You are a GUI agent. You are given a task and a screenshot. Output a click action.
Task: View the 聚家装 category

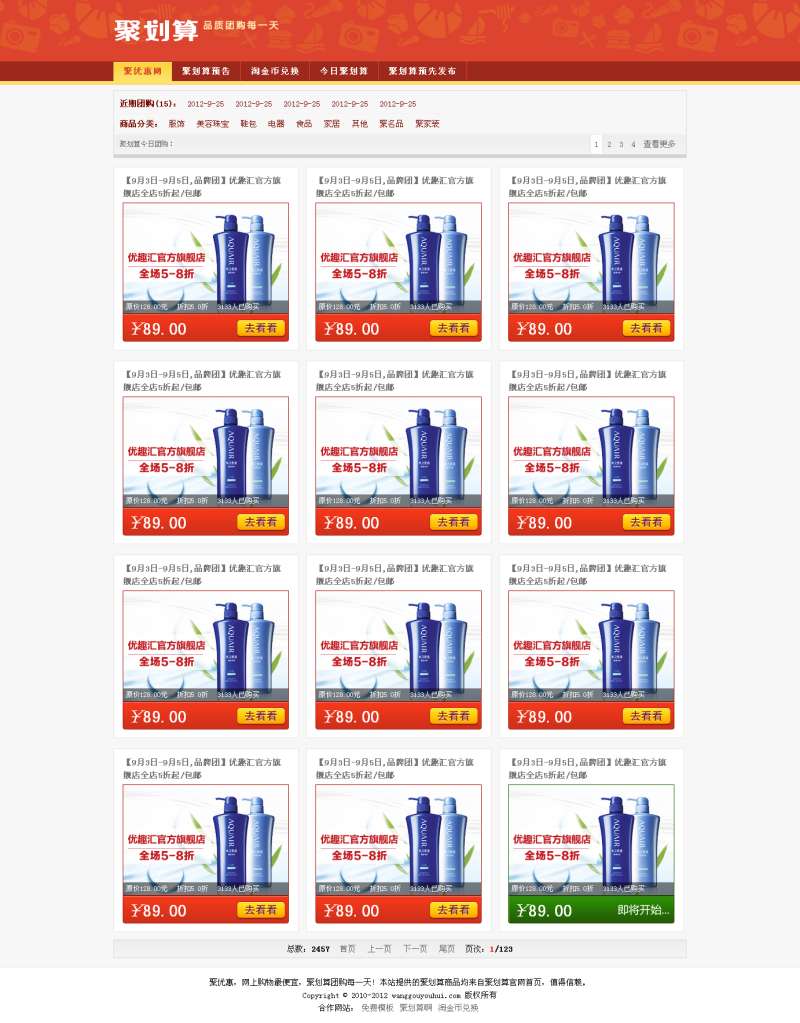(427, 124)
